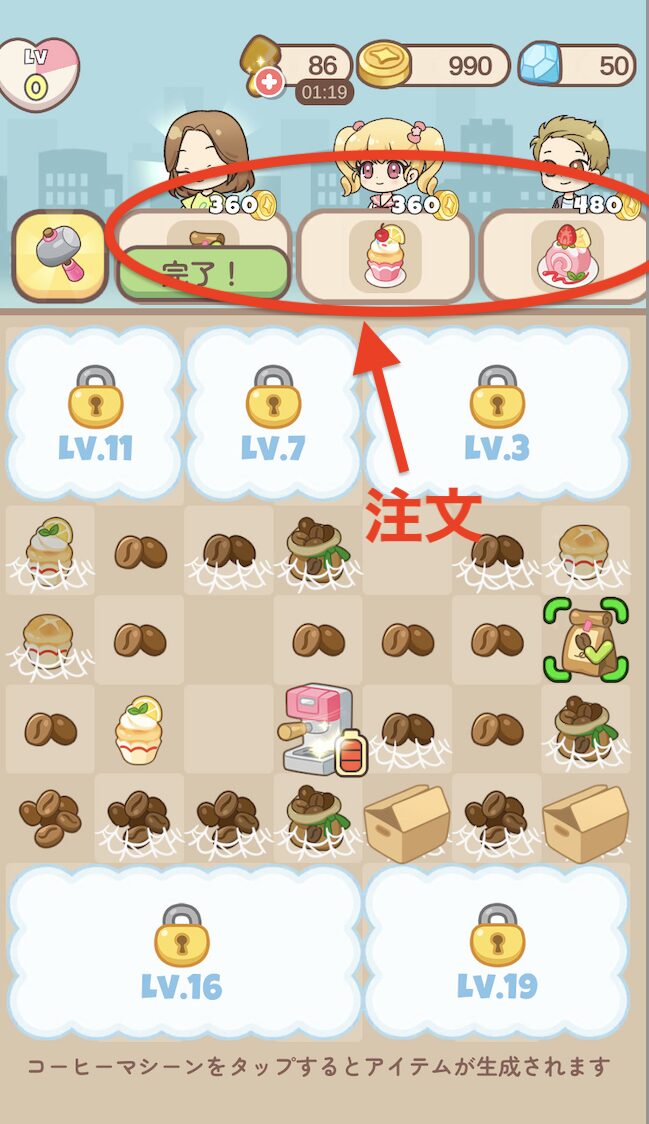The image size is (649, 1124).
Task: Open the cherry cupcake order card
Action: click(x=384, y=257)
